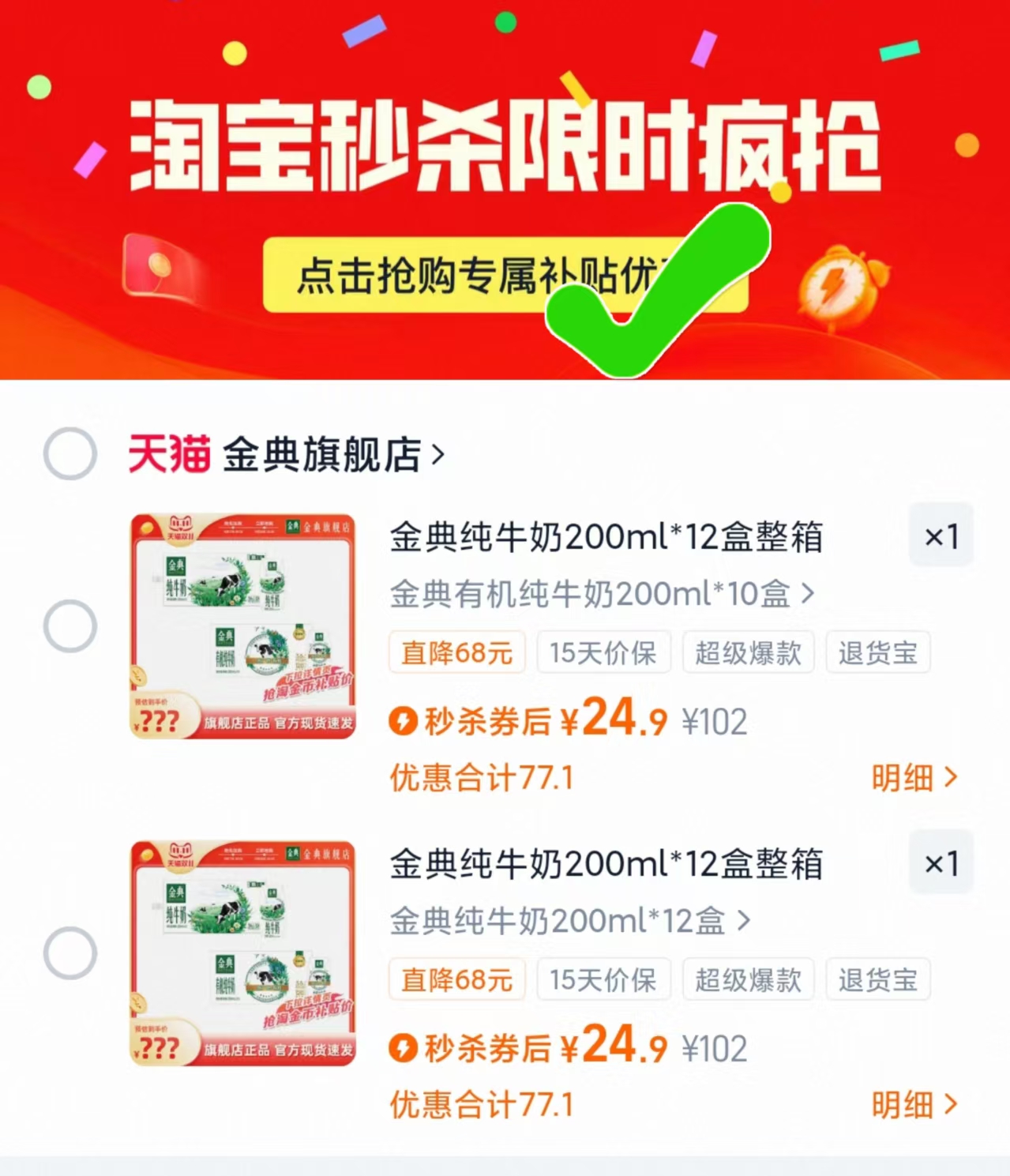1010x1176 pixels.
Task: Select the first milk item's selection circle
Action: pyautogui.click(x=69, y=625)
